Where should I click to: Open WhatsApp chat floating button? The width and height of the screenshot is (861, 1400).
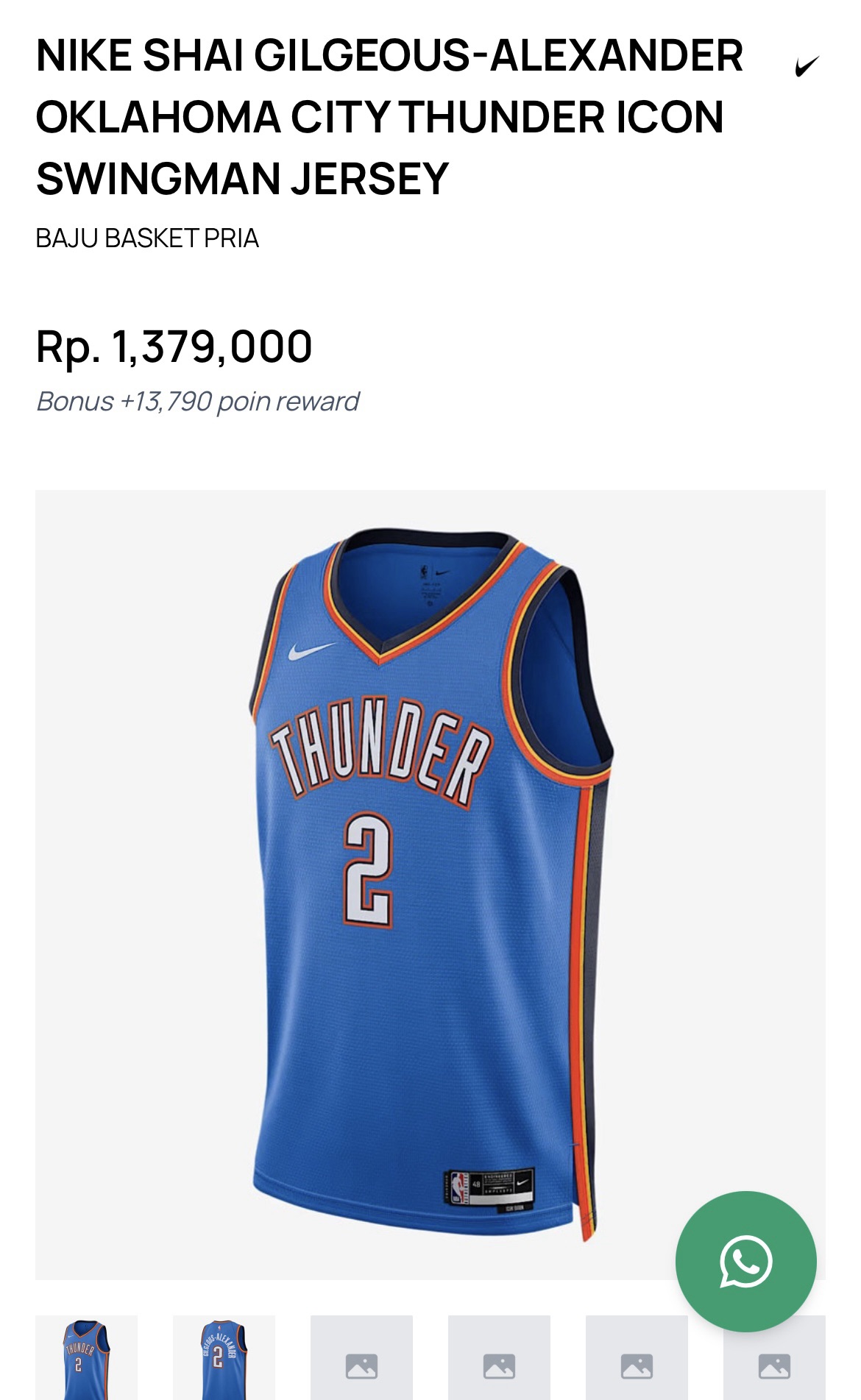[x=745, y=1262]
